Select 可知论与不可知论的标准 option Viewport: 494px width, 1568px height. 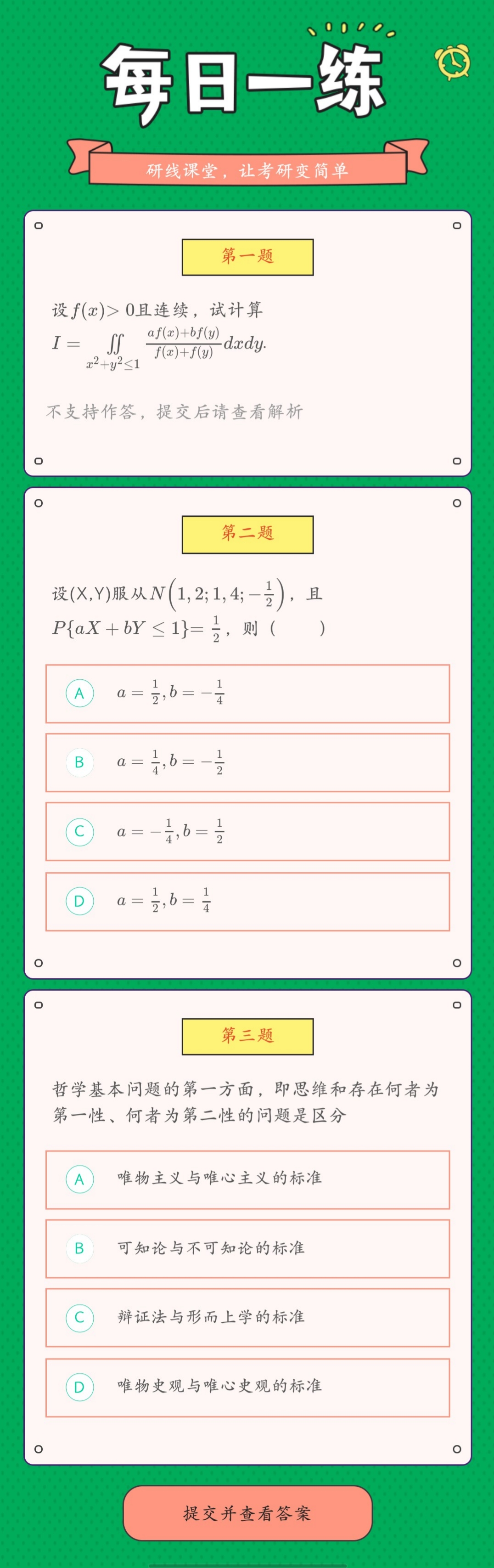coord(247,1248)
